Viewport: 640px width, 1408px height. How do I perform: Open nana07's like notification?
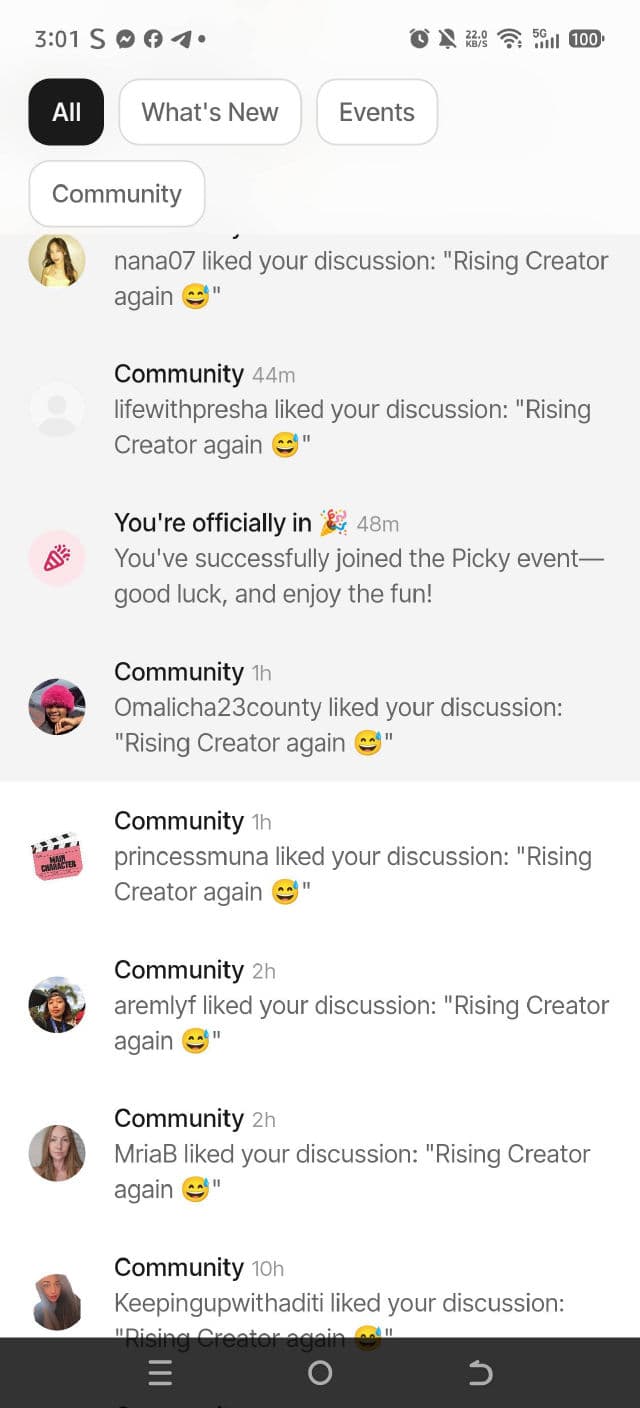point(360,279)
